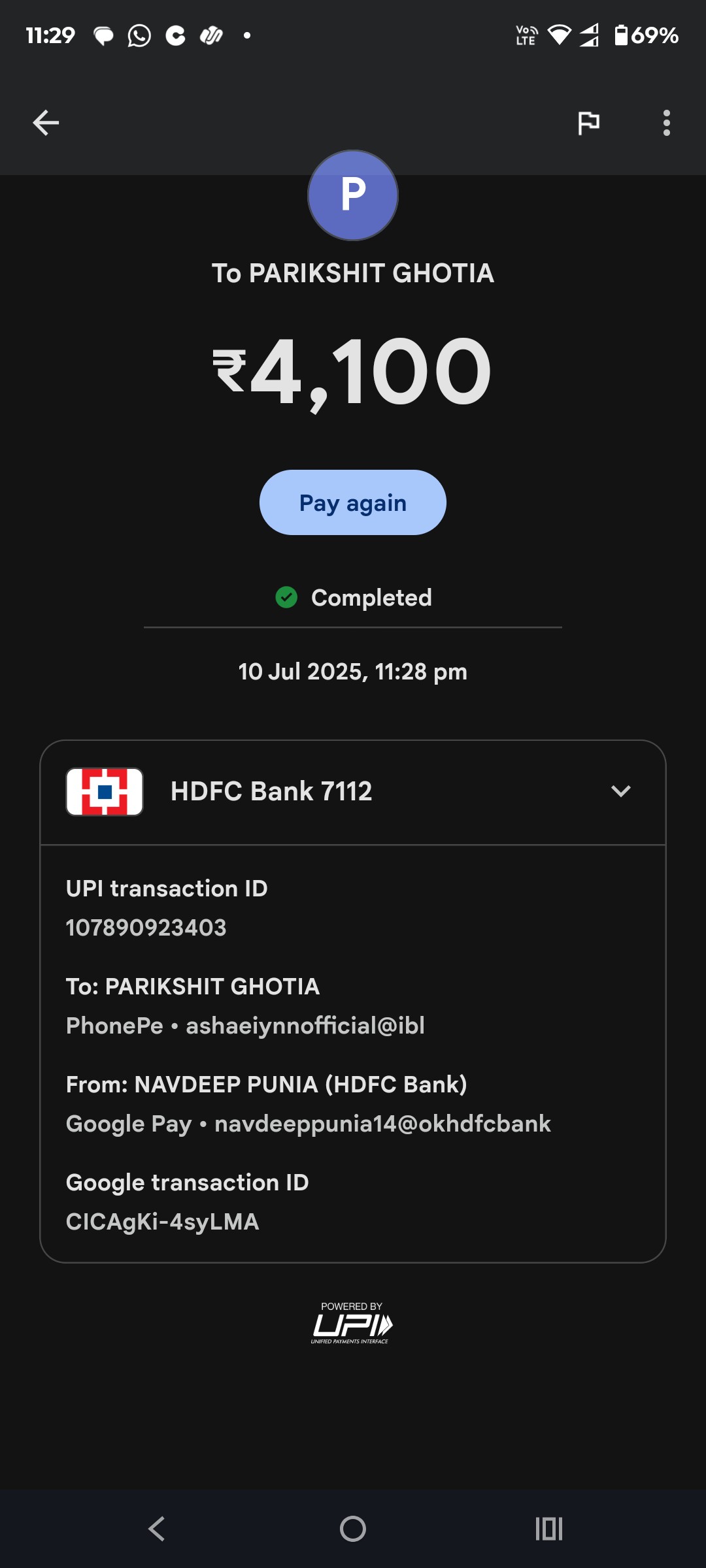Open the three-dot overflow menu
The height and width of the screenshot is (1568, 706).
[666, 123]
